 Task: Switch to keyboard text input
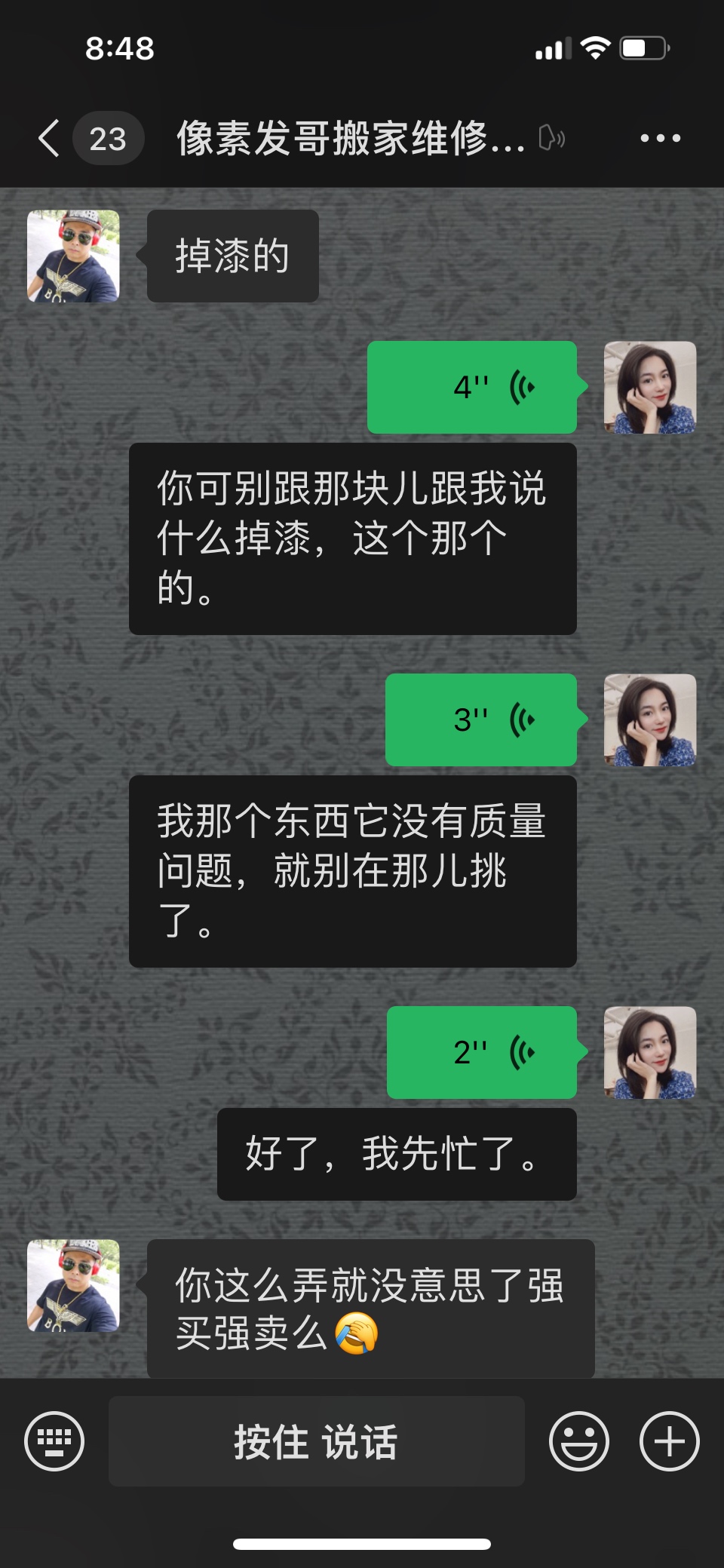(54, 1441)
